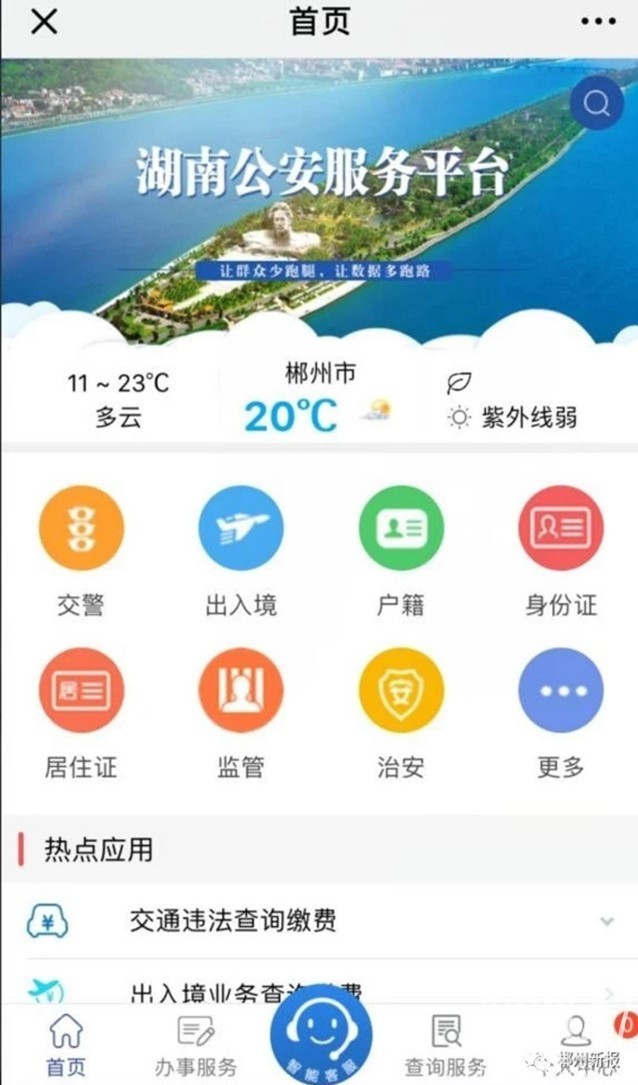Switch to the 首页 tab

coord(66,1045)
